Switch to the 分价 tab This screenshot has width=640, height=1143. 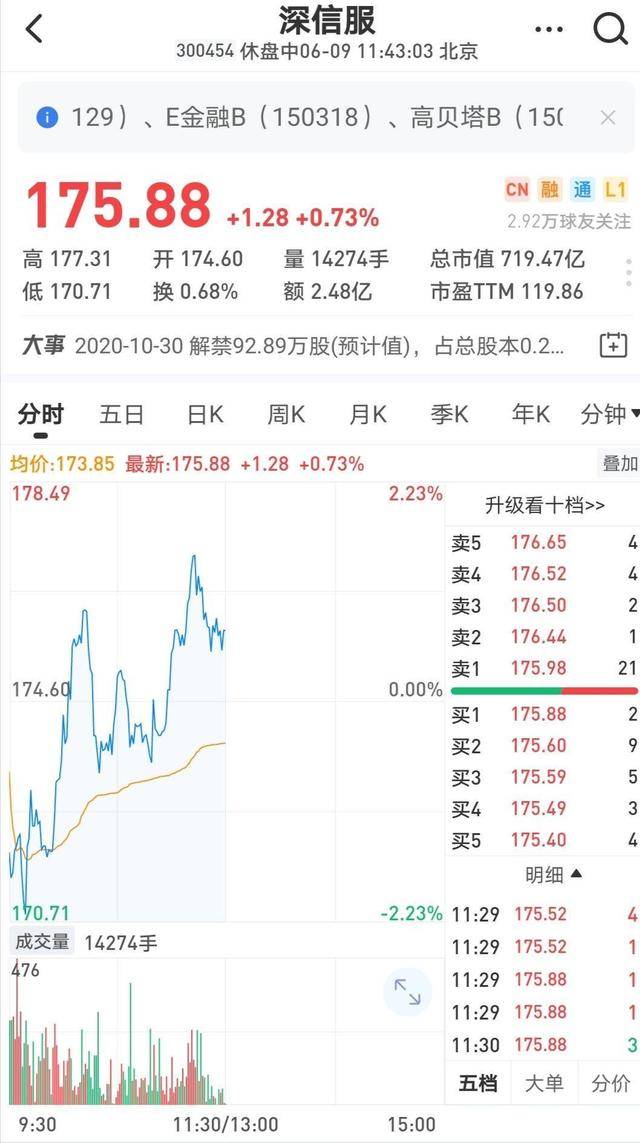click(610, 1083)
